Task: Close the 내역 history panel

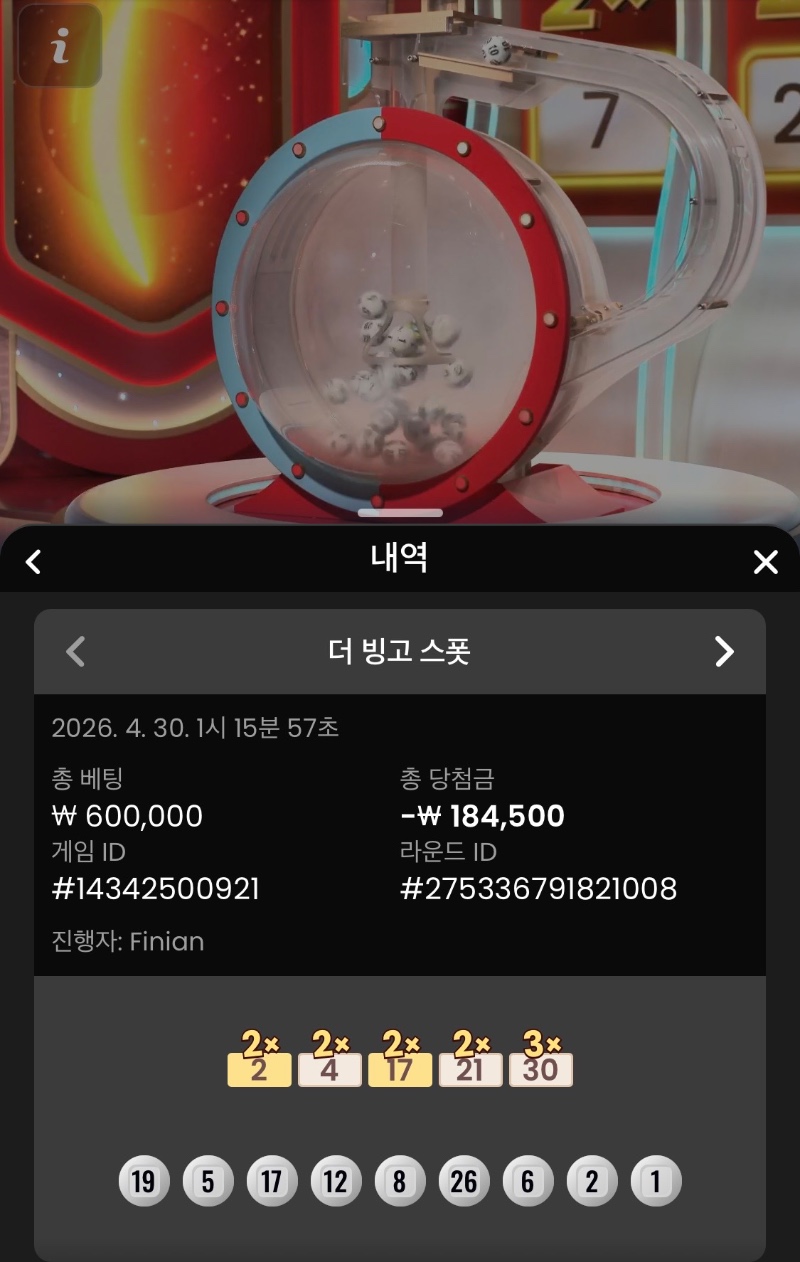Action: pos(765,562)
